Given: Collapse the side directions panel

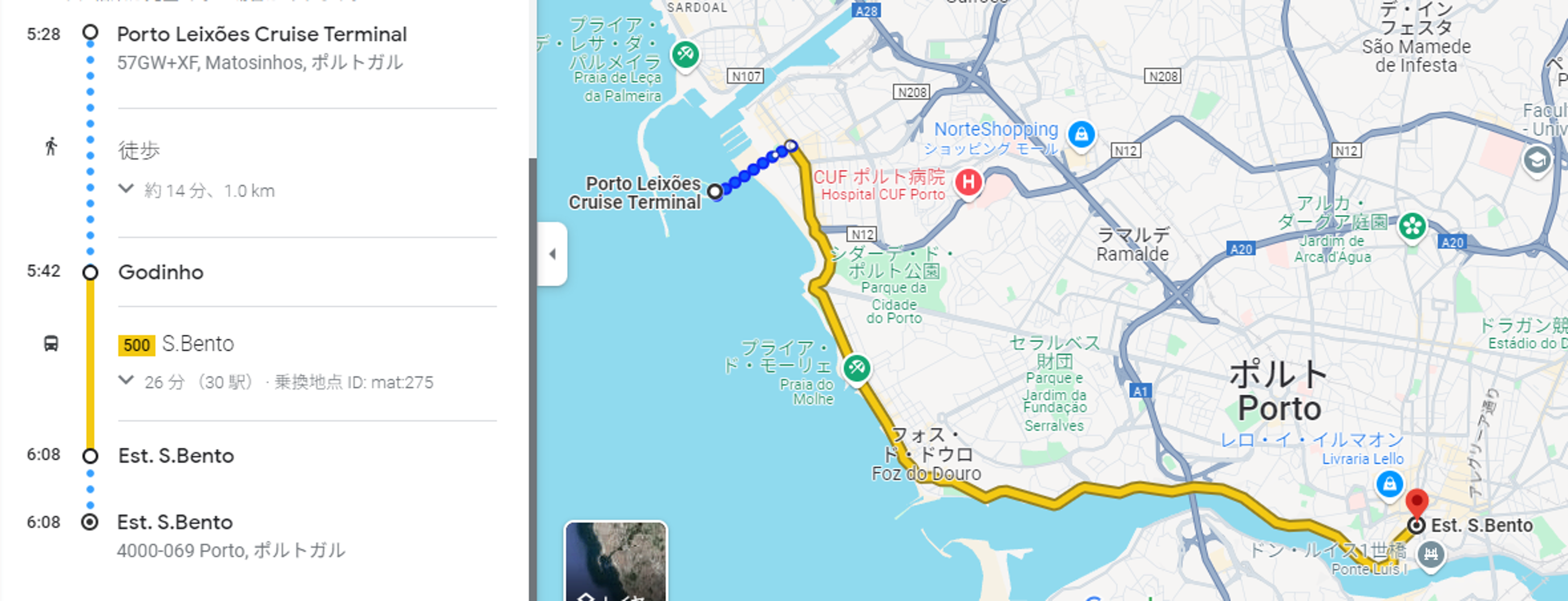Looking at the screenshot, I should point(552,254).
